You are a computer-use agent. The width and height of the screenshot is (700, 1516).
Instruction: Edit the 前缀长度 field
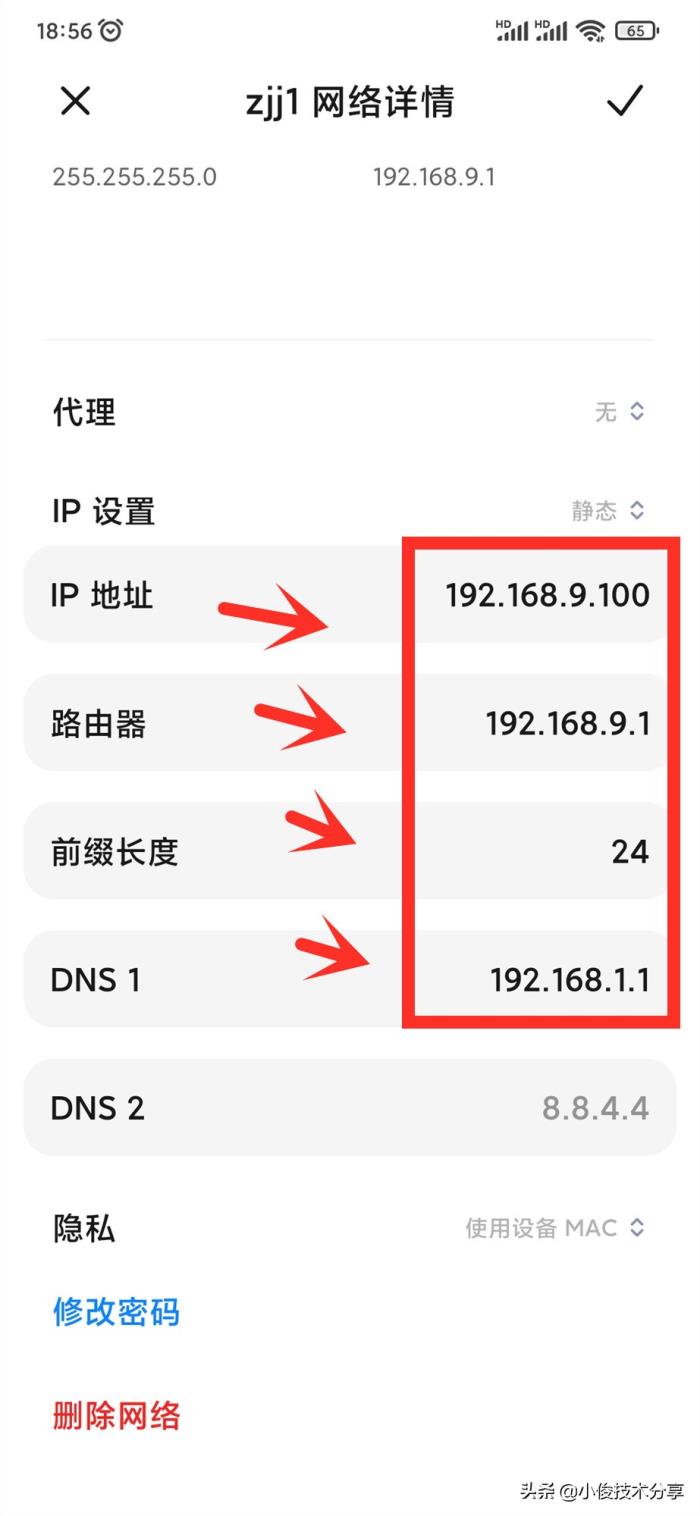tap(628, 851)
